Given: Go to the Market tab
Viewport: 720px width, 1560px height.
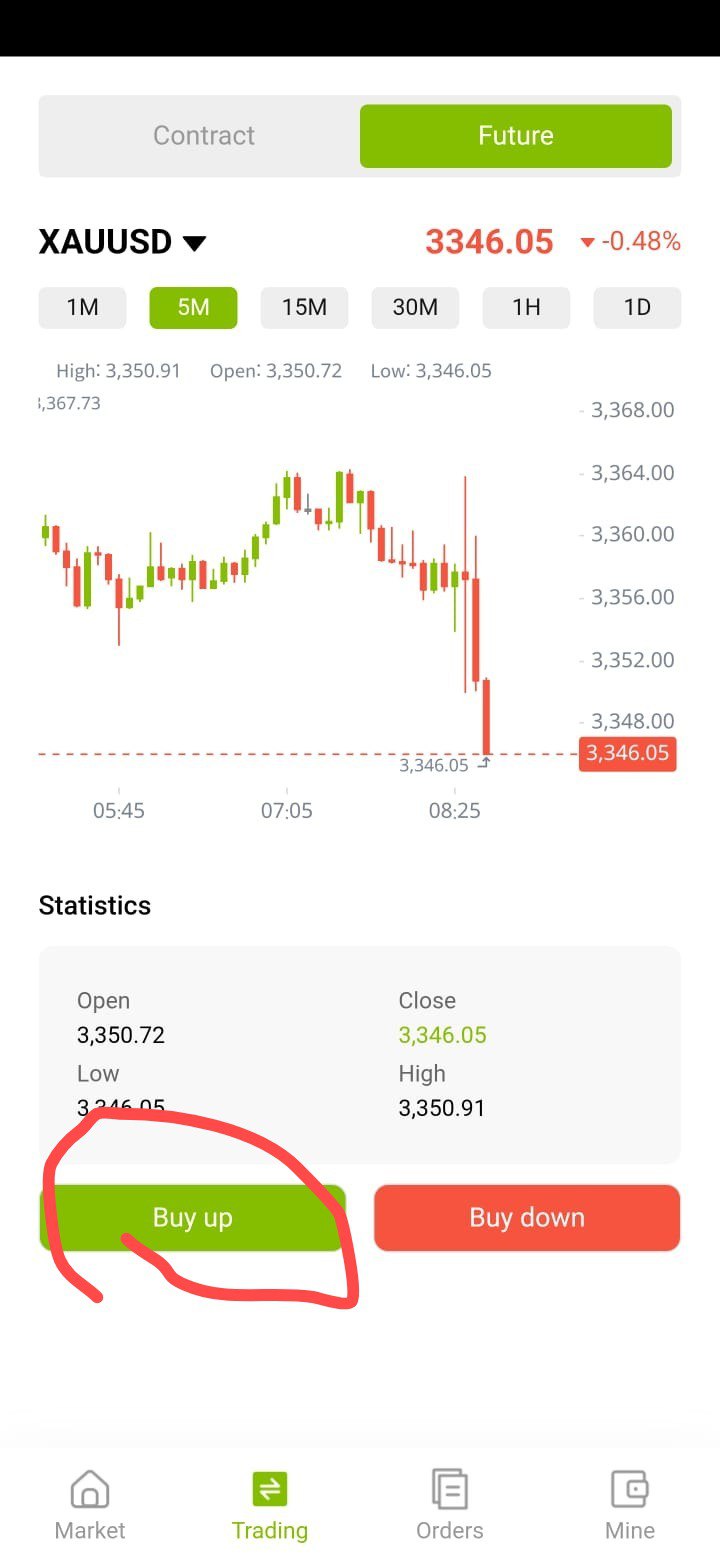Looking at the screenshot, I should [x=90, y=1505].
